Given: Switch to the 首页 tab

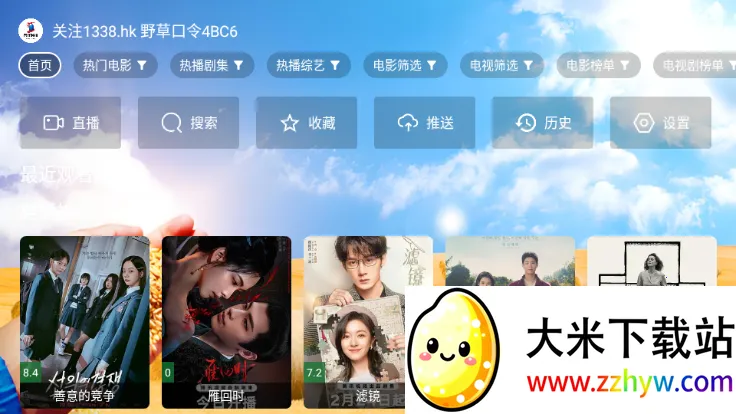Looking at the screenshot, I should 40,65.
